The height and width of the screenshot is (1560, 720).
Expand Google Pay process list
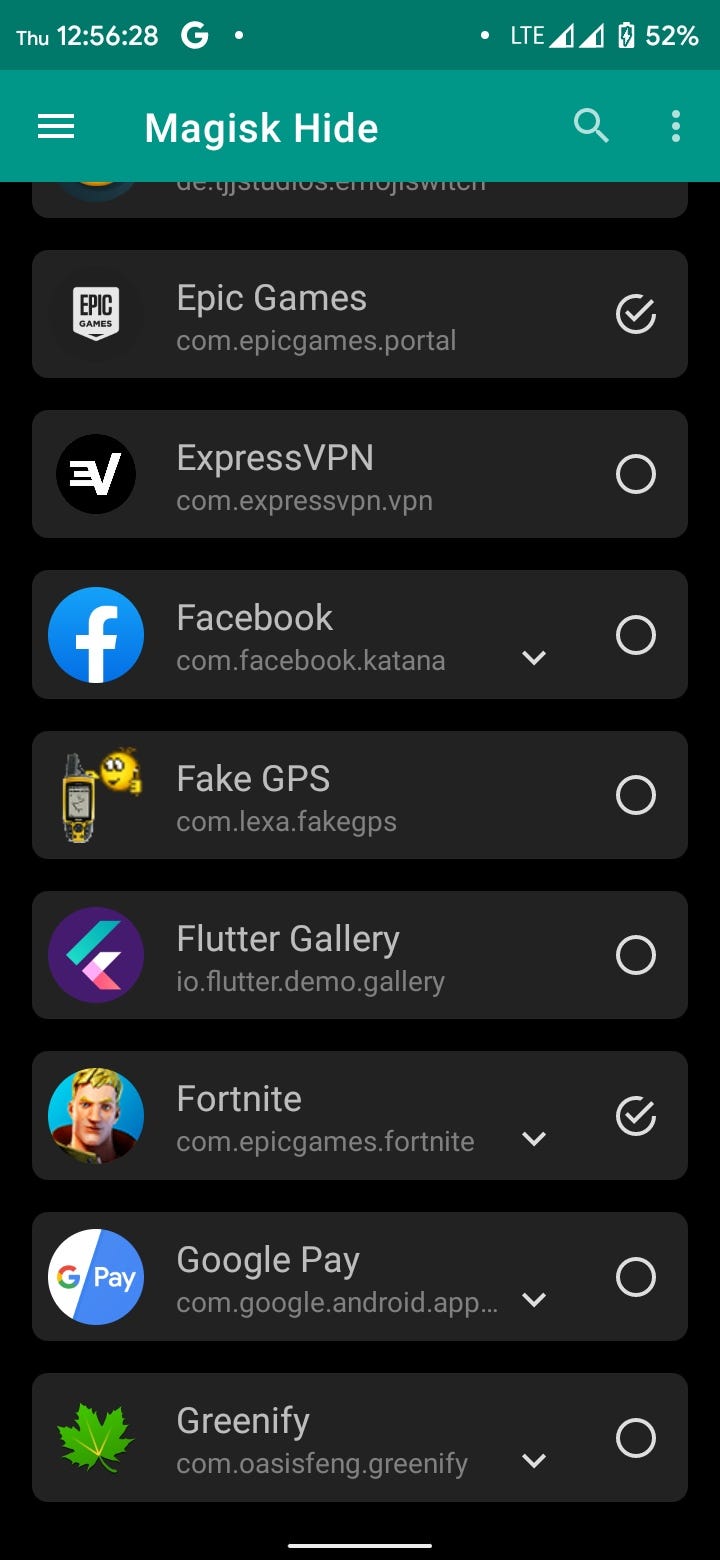[534, 1300]
